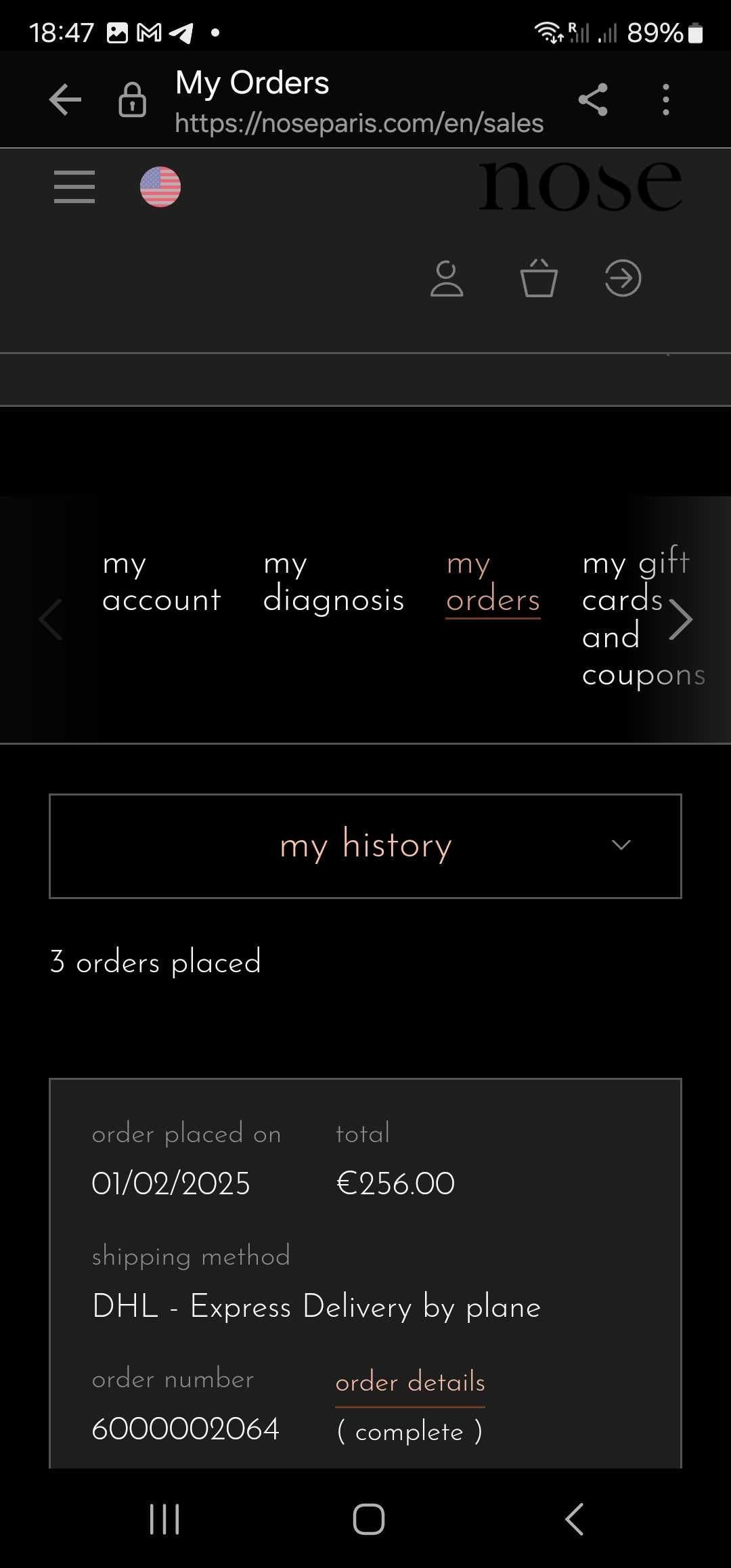Expand the my history dropdown

coord(365,846)
